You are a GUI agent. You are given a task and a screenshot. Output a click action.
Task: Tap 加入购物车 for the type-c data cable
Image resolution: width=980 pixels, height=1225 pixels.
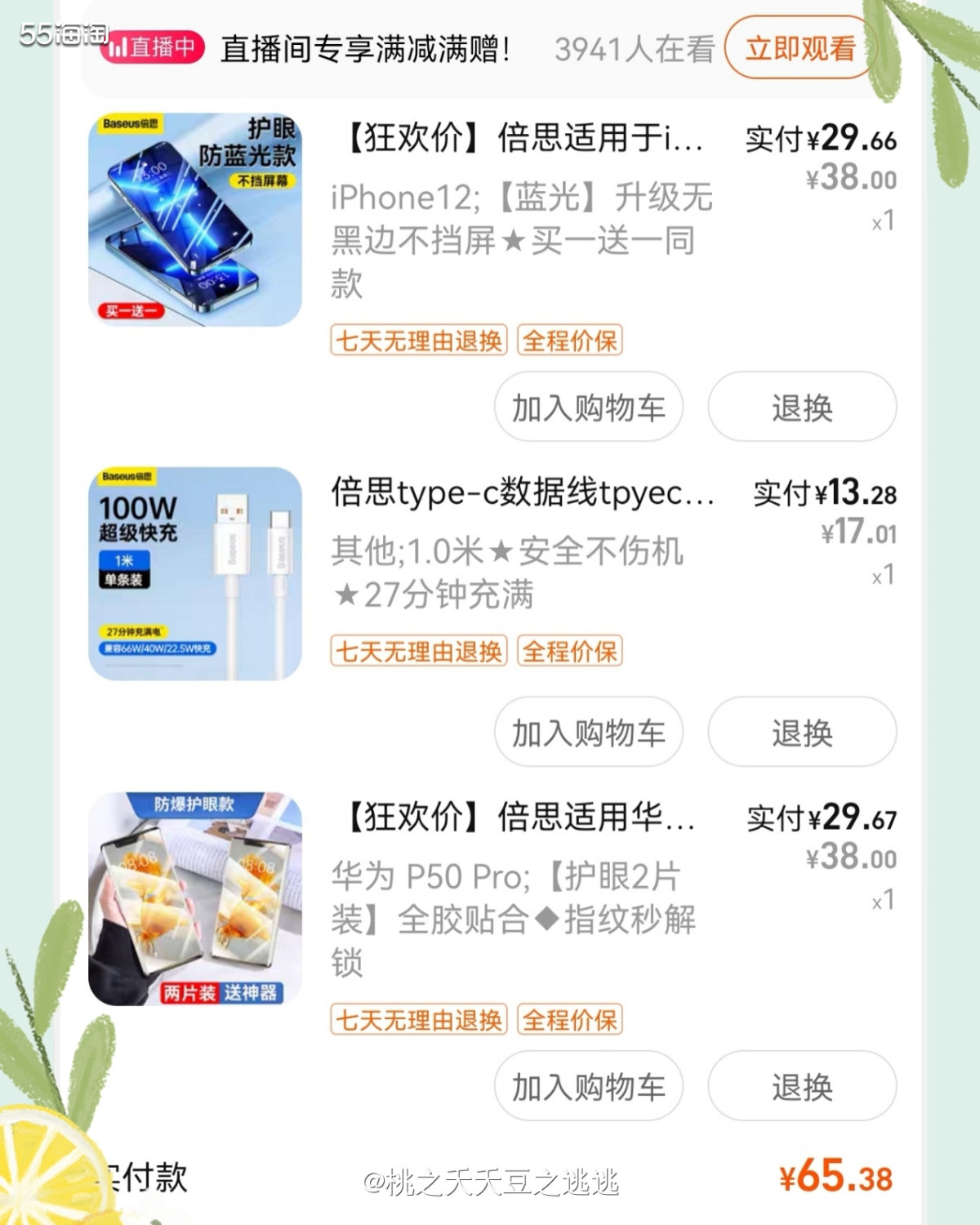coord(588,732)
